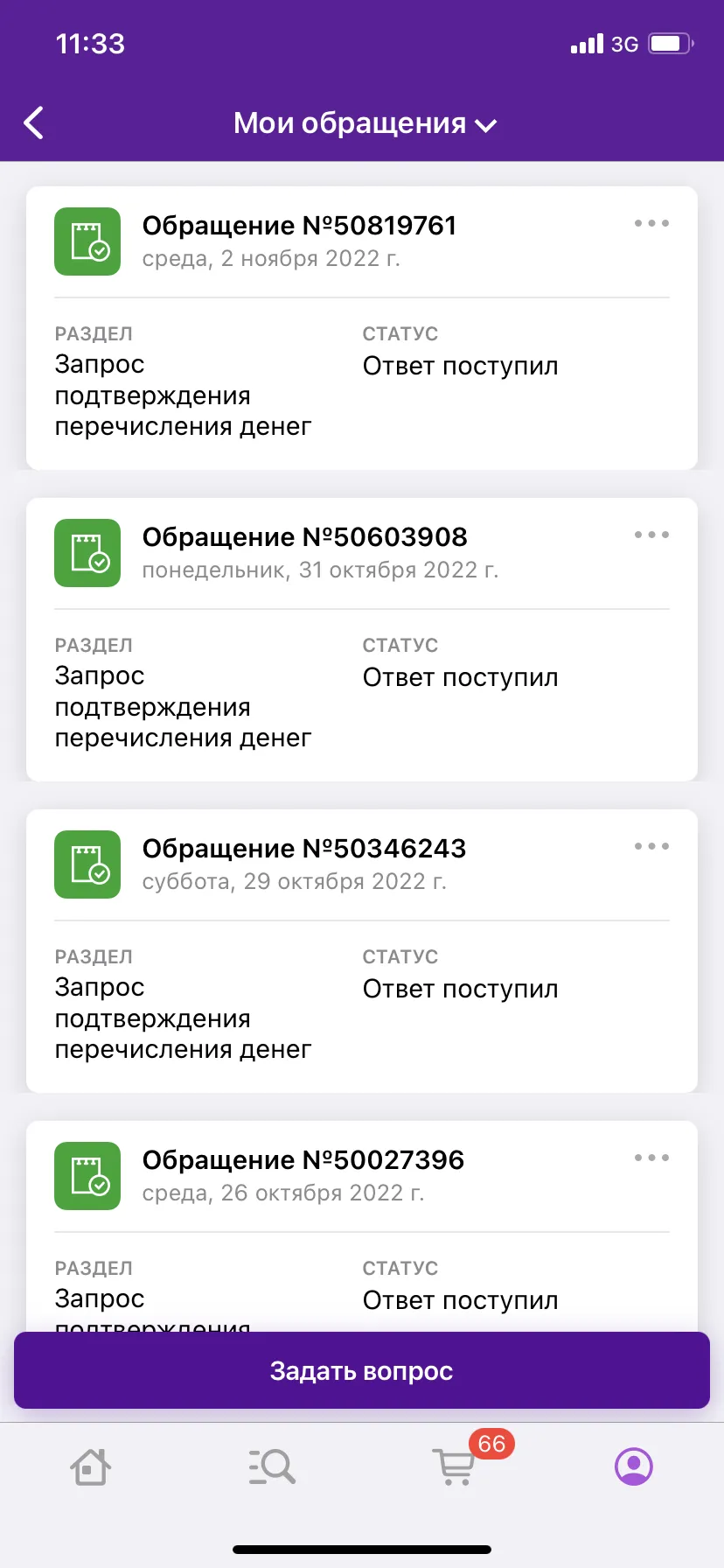The height and width of the screenshot is (1568, 724).
Task: Open request №50027396 card
Action: (362, 1227)
